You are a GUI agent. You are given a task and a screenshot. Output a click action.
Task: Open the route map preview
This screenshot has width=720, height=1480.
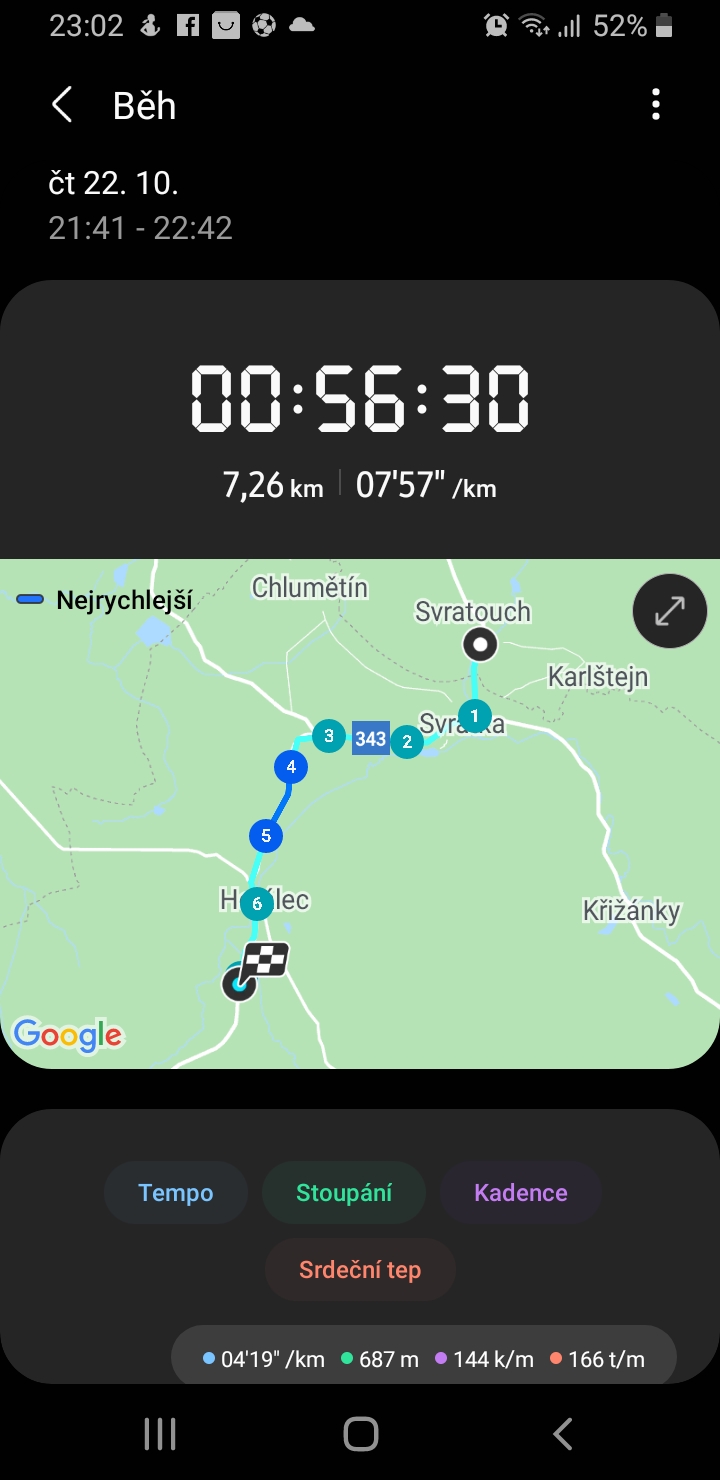(x=360, y=814)
